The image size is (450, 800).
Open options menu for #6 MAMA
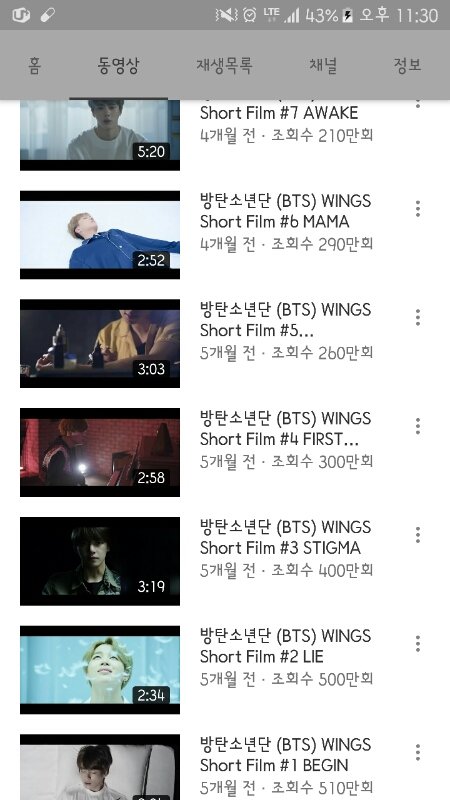[x=417, y=209]
